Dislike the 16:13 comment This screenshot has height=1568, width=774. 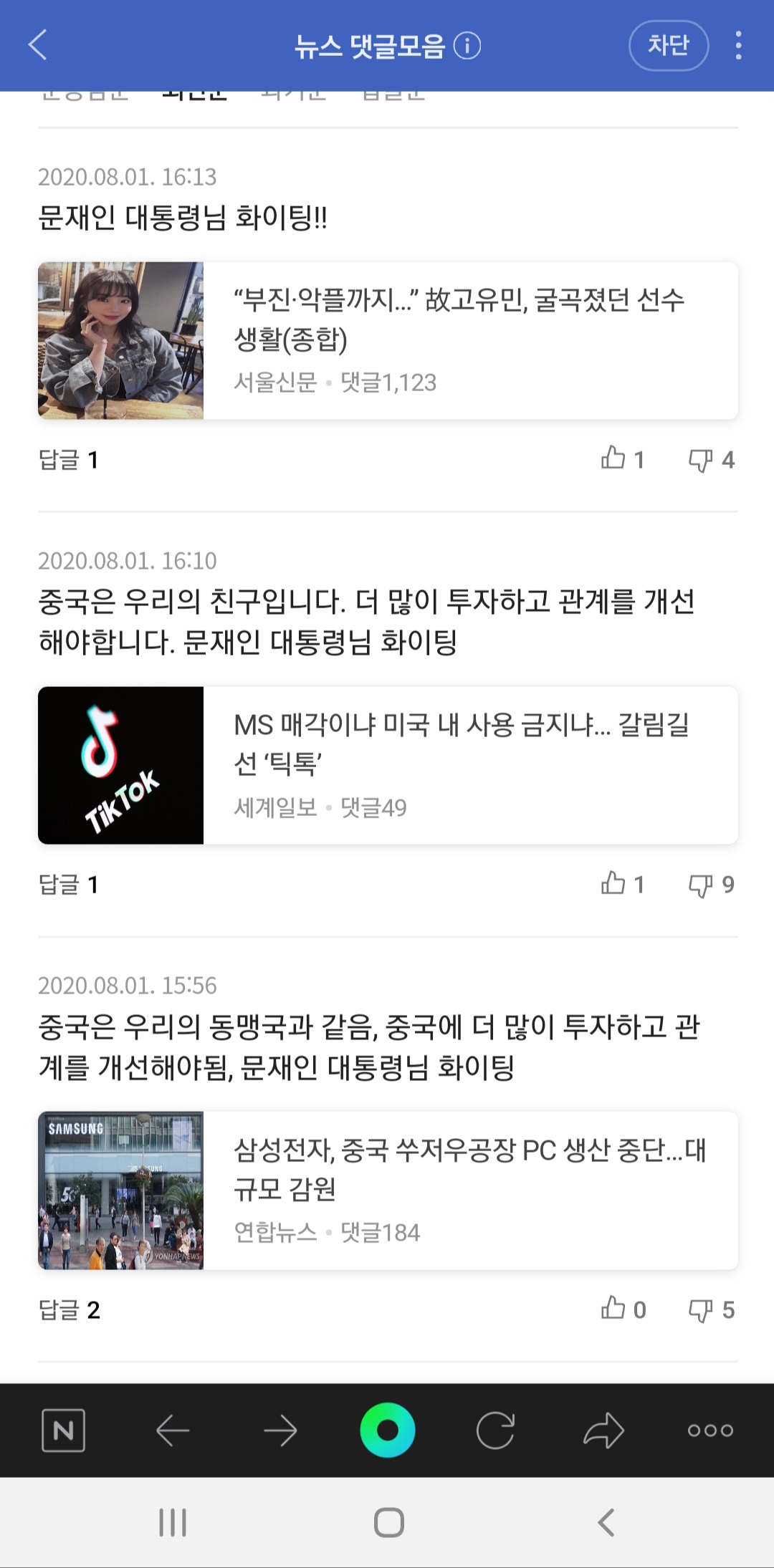[x=711, y=460]
